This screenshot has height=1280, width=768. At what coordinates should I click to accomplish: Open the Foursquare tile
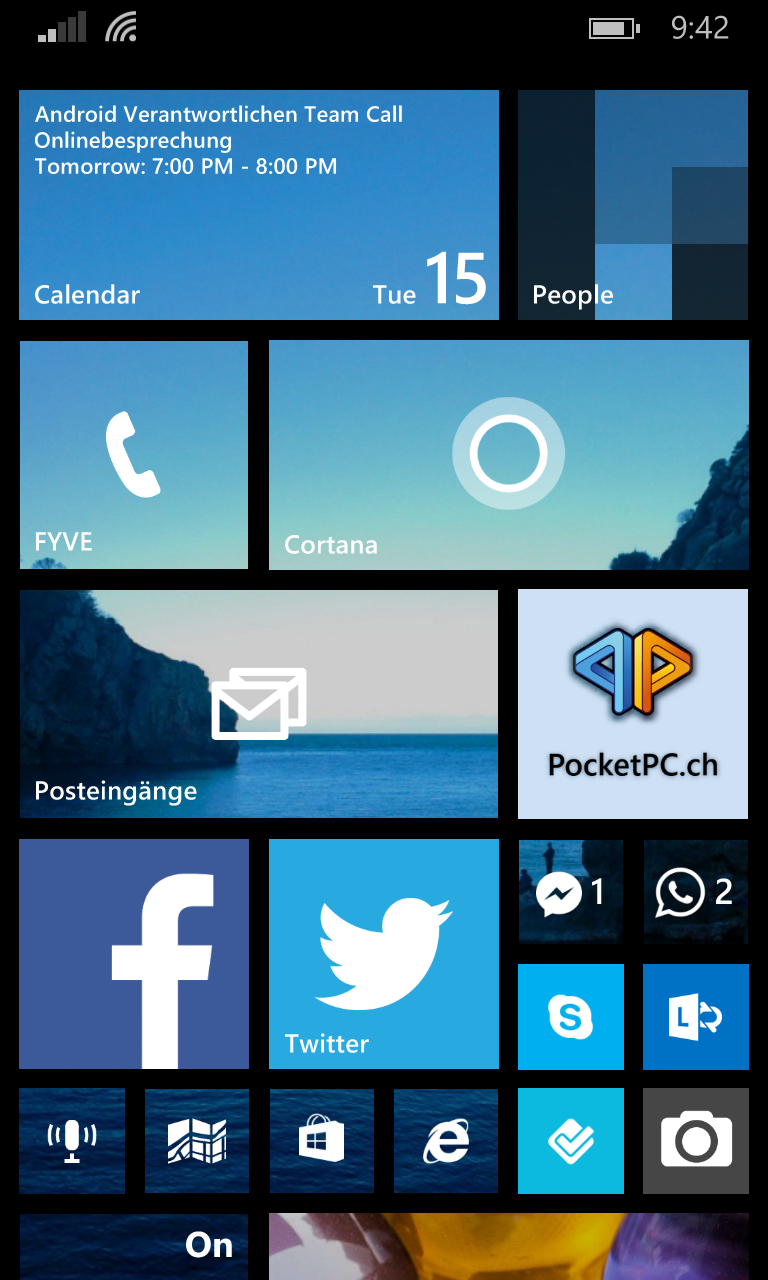click(x=571, y=1141)
